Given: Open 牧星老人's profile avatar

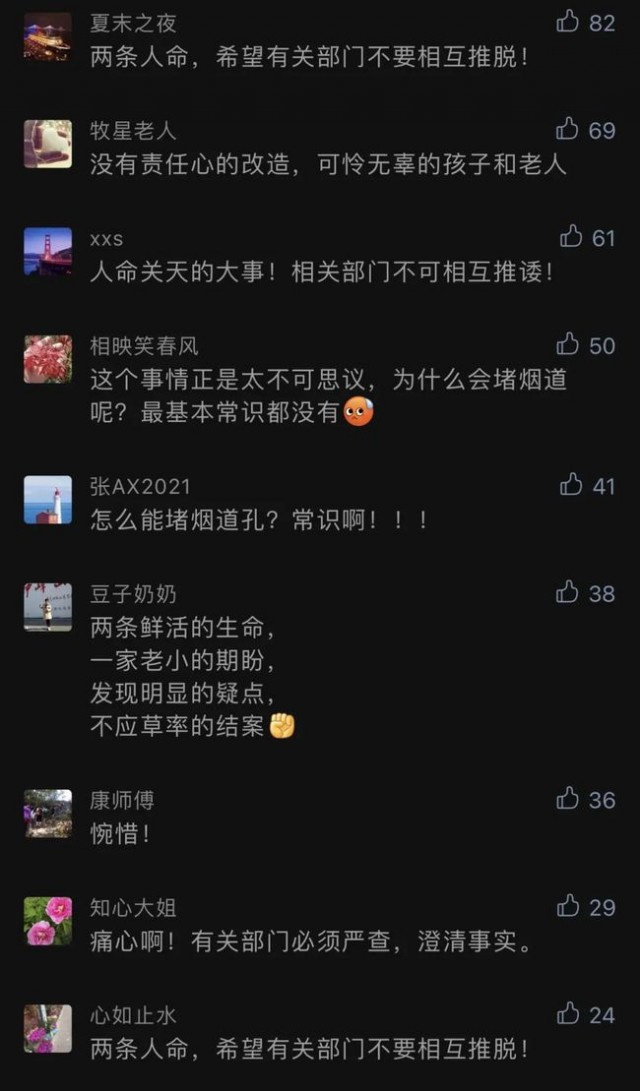Looking at the screenshot, I should pos(48,144).
